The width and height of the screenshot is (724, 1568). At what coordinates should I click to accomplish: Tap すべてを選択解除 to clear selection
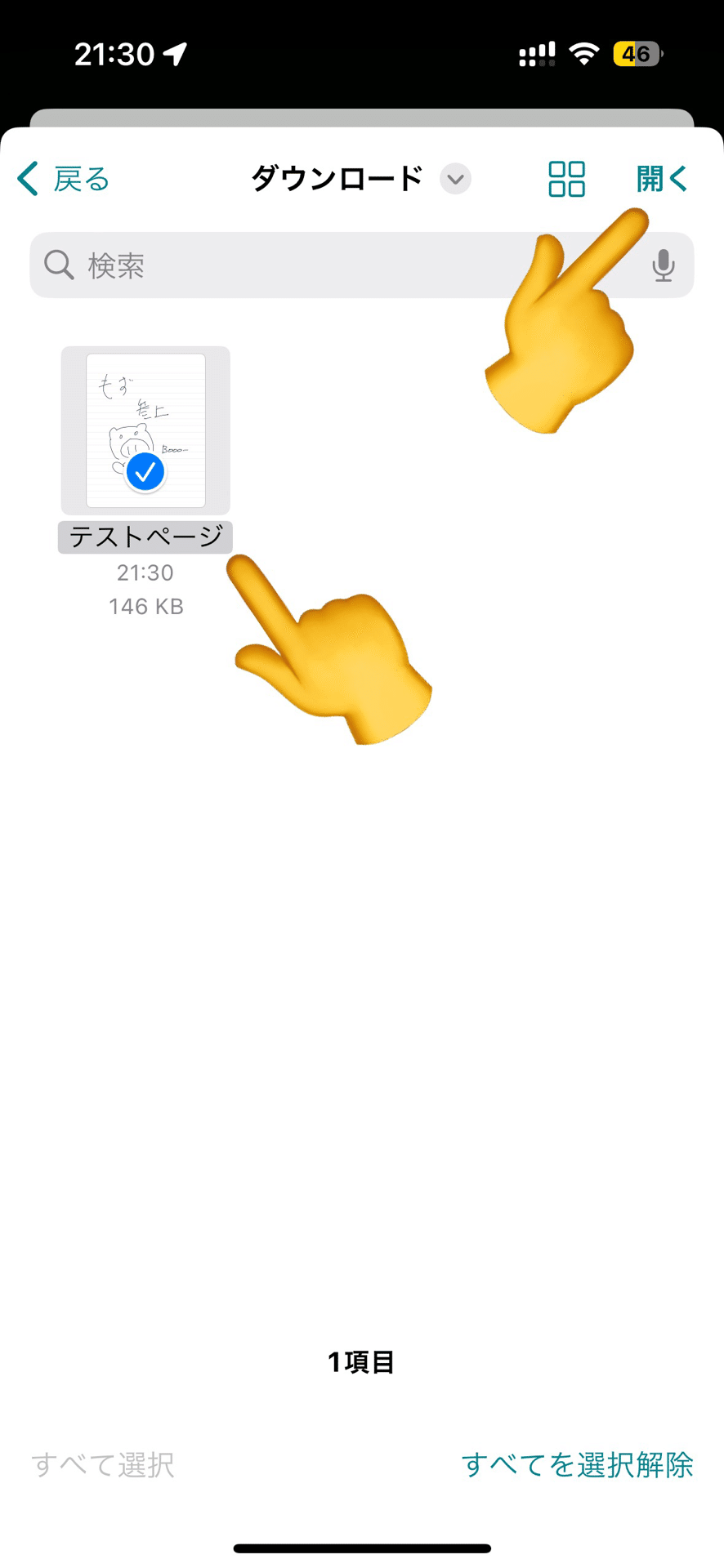pos(577,1464)
